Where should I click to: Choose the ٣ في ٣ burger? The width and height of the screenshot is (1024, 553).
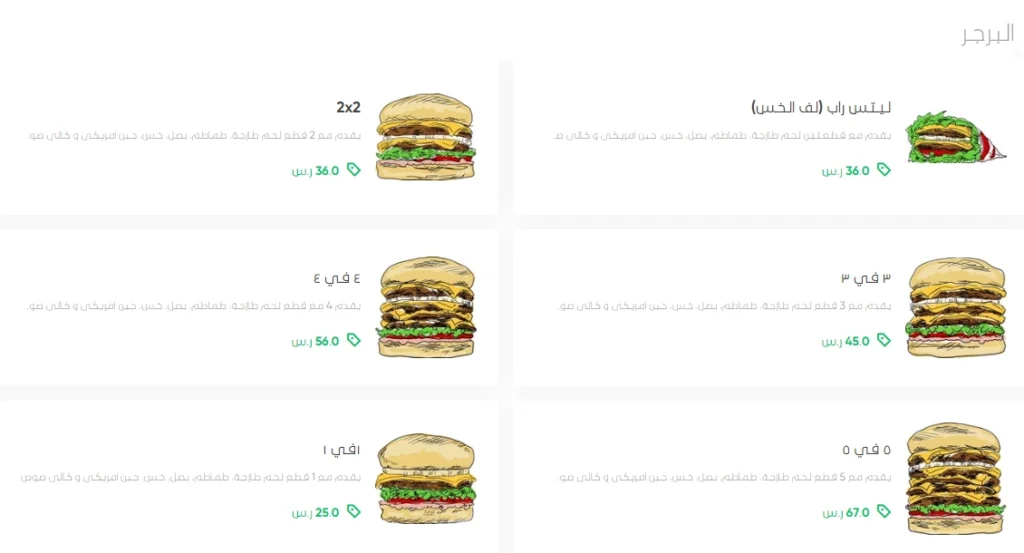coord(865,277)
